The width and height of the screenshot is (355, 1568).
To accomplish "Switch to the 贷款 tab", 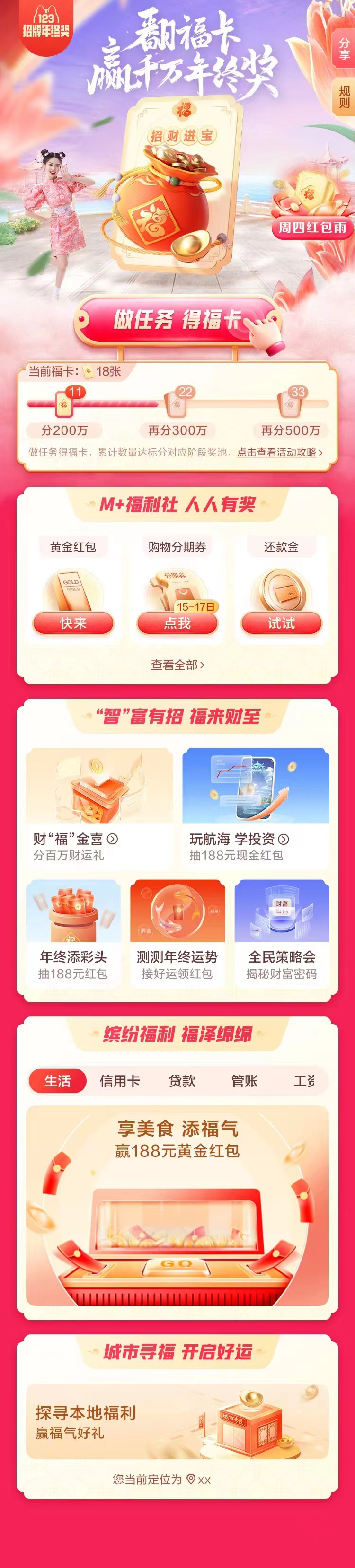I will [182, 1080].
